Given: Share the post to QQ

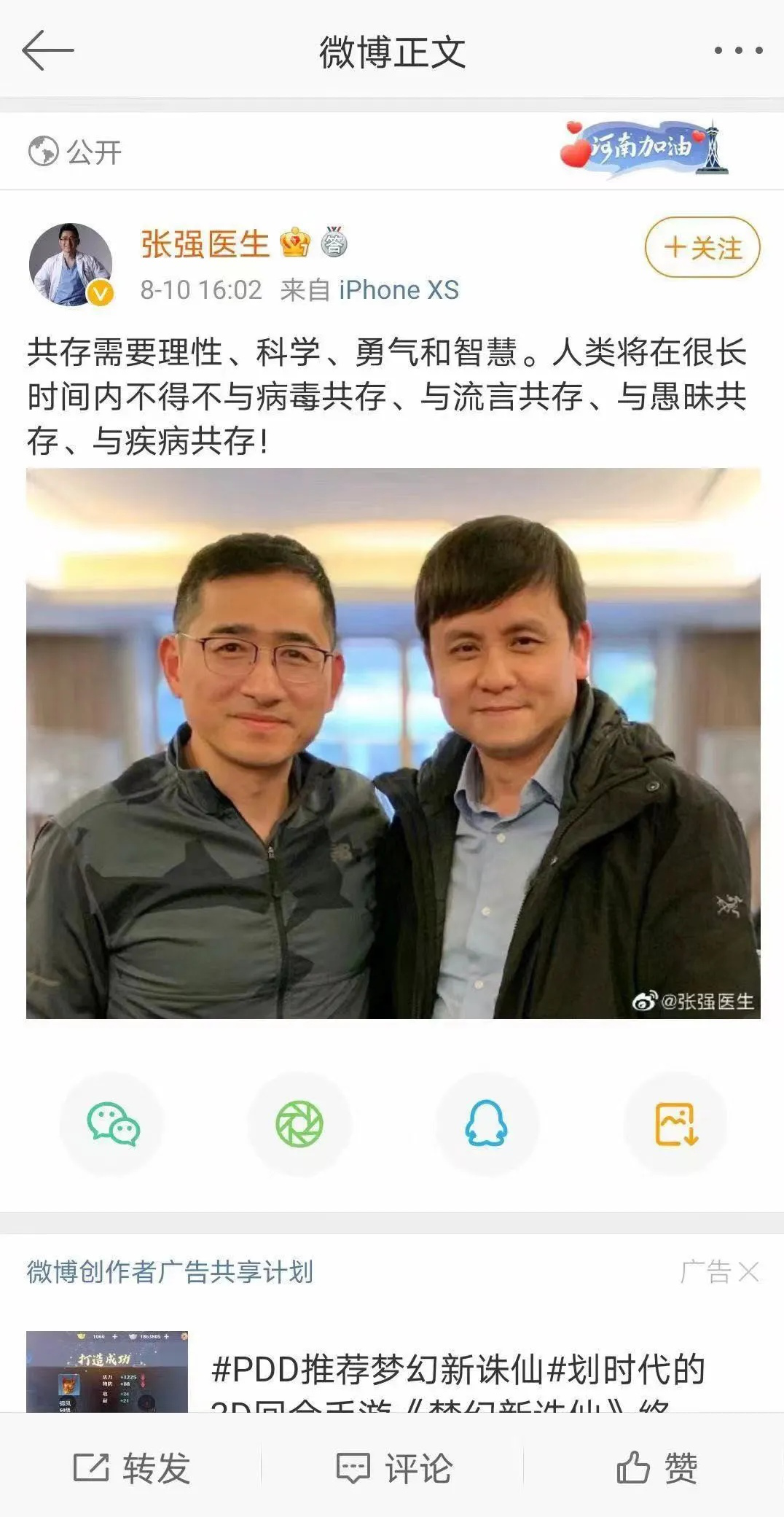Looking at the screenshot, I should click(487, 1123).
